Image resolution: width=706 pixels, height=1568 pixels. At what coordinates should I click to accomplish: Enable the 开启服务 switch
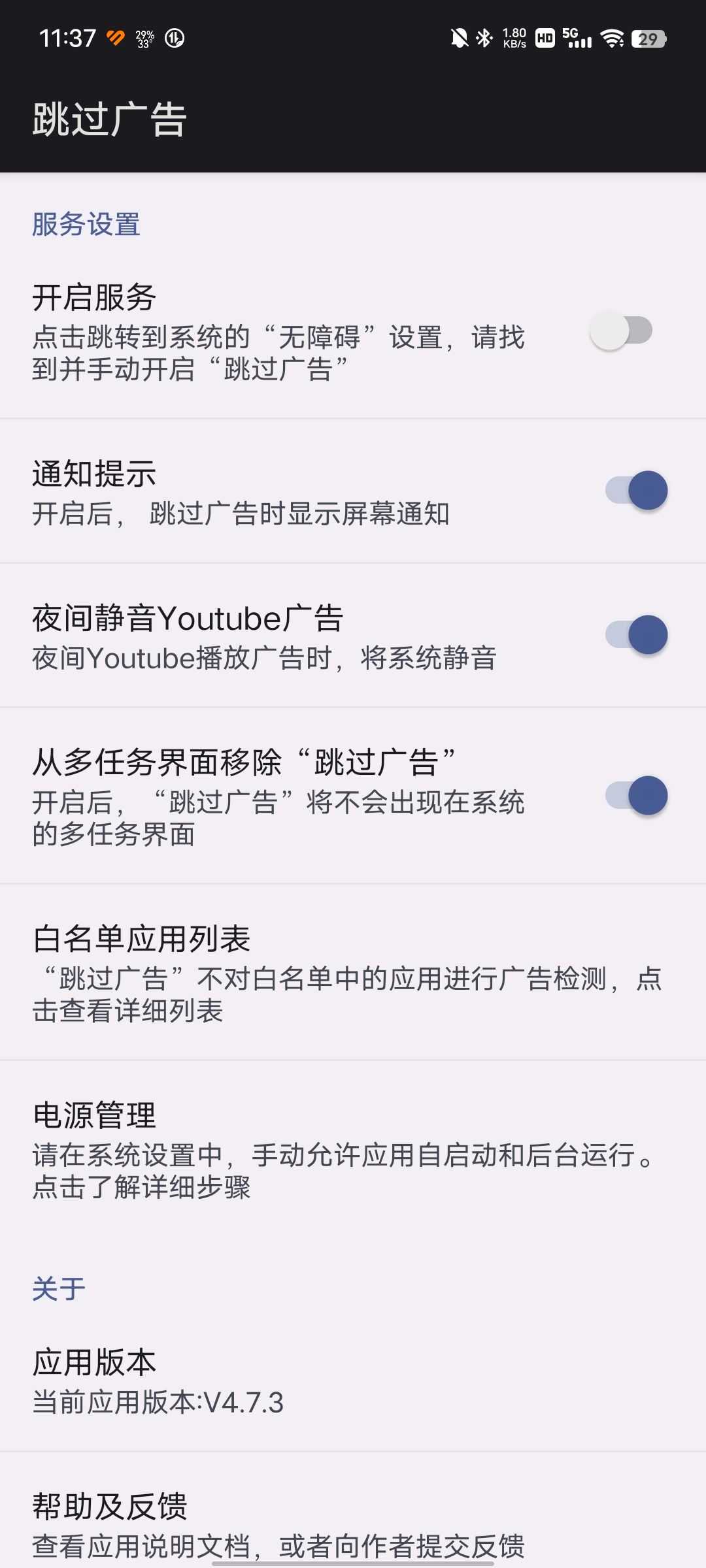coord(621,331)
